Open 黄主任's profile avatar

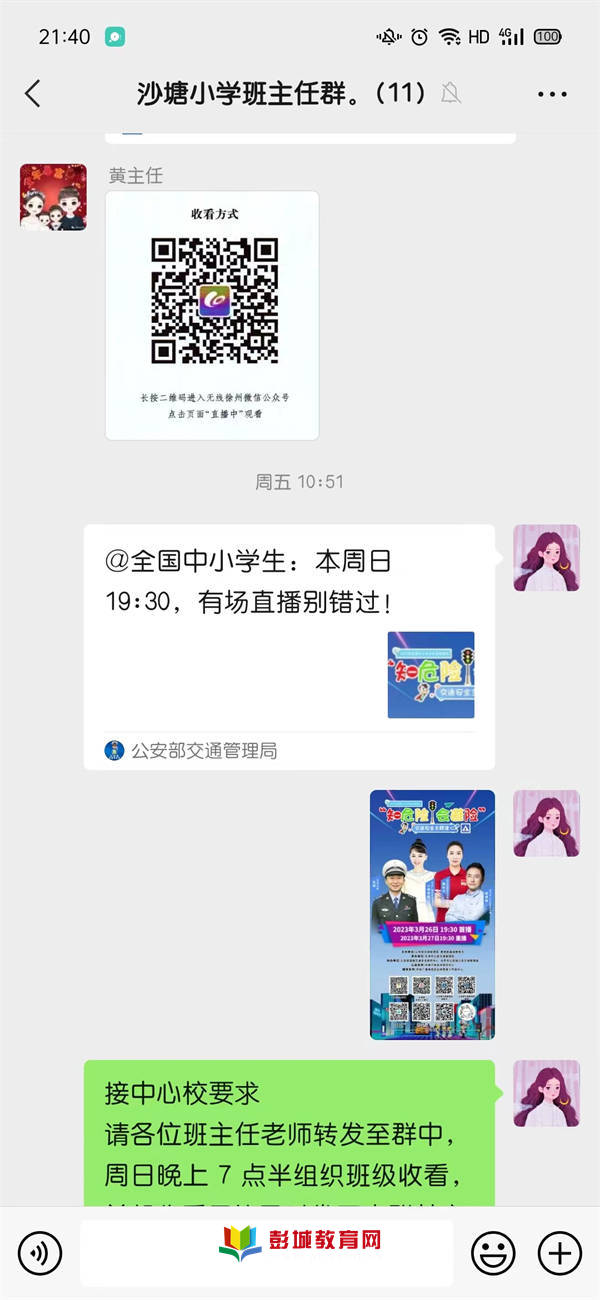[x=53, y=198]
